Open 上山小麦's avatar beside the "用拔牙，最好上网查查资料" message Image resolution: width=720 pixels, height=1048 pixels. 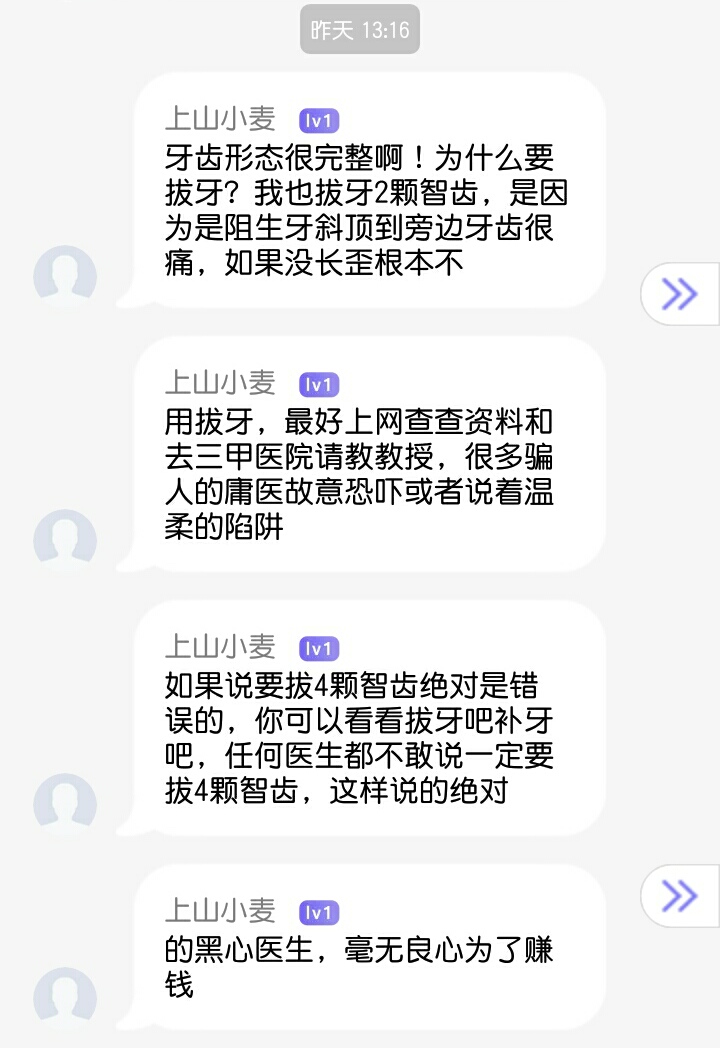point(65,540)
